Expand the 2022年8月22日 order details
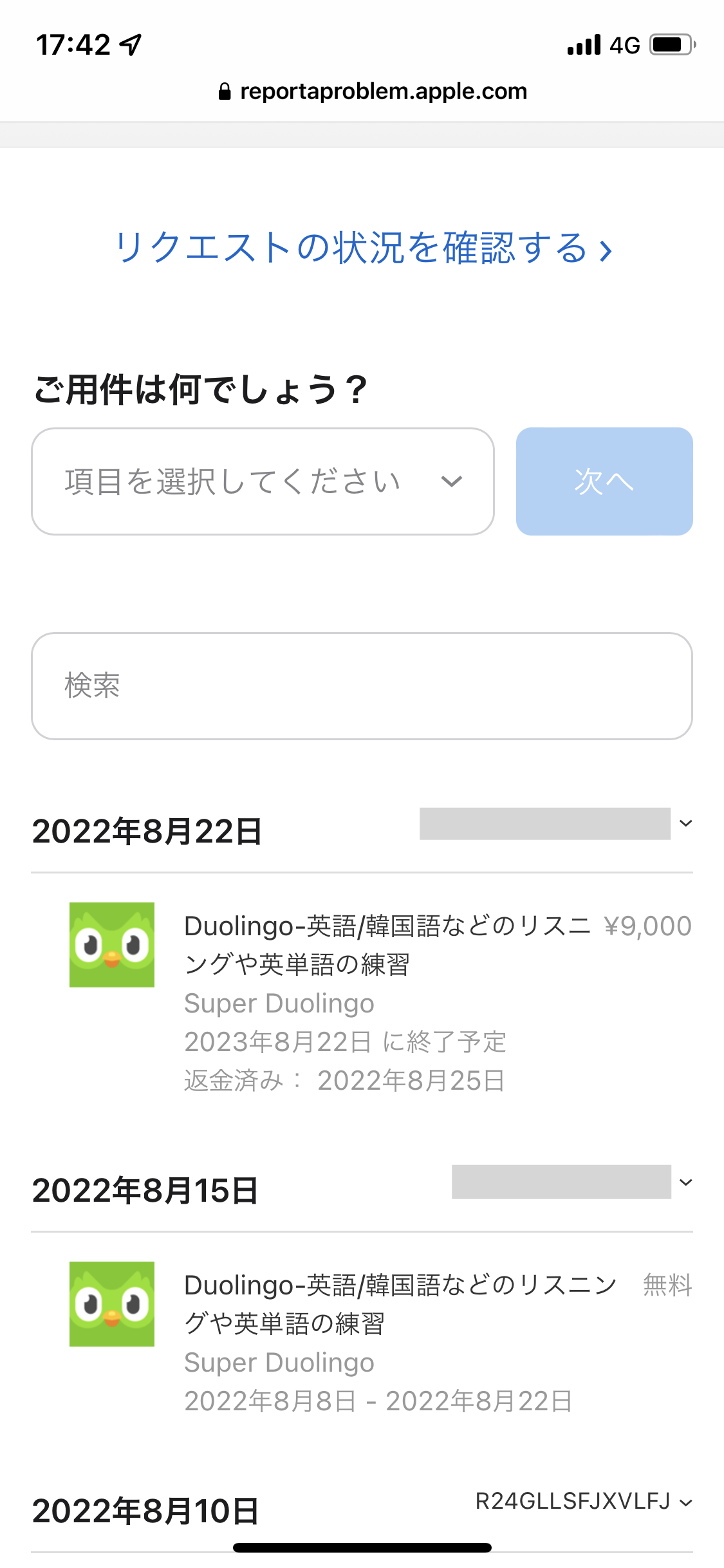The width and height of the screenshot is (724, 1568). pyautogui.click(x=686, y=823)
